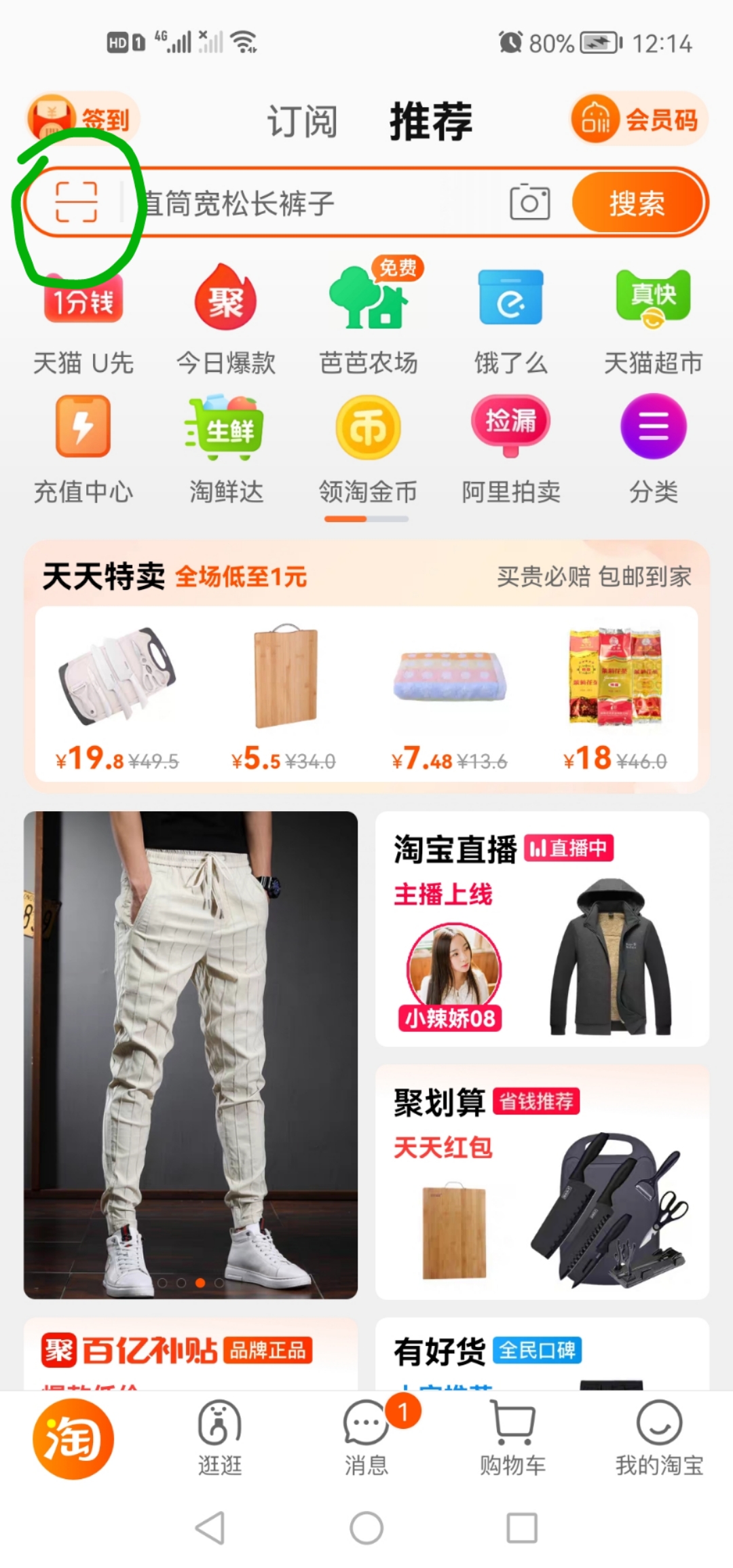This screenshot has width=733, height=1568.
Task: Open the 聚划算 card
Action: (542, 1181)
